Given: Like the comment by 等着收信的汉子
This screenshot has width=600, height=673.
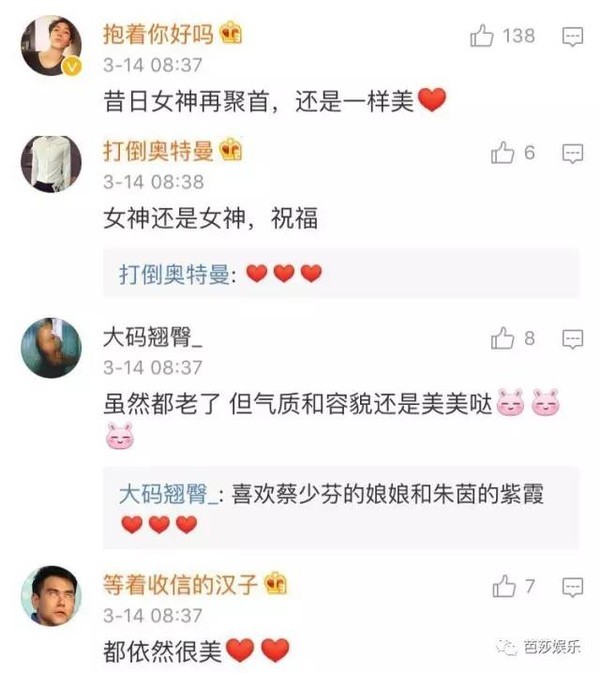Looking at the screenshot, I should click(x=504, y=586).
